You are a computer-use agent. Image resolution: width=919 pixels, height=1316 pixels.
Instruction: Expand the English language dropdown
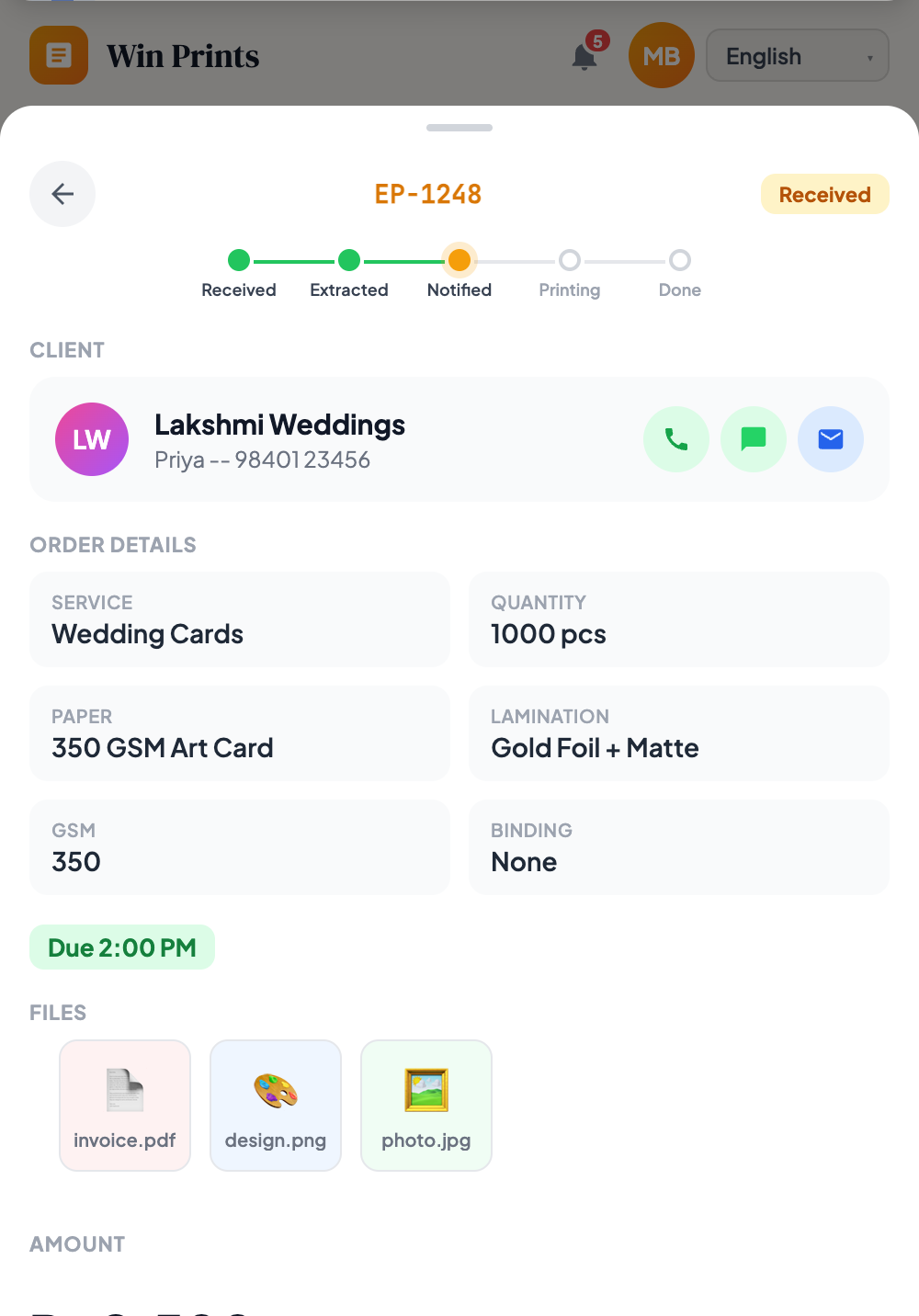[x=797, y=56]
